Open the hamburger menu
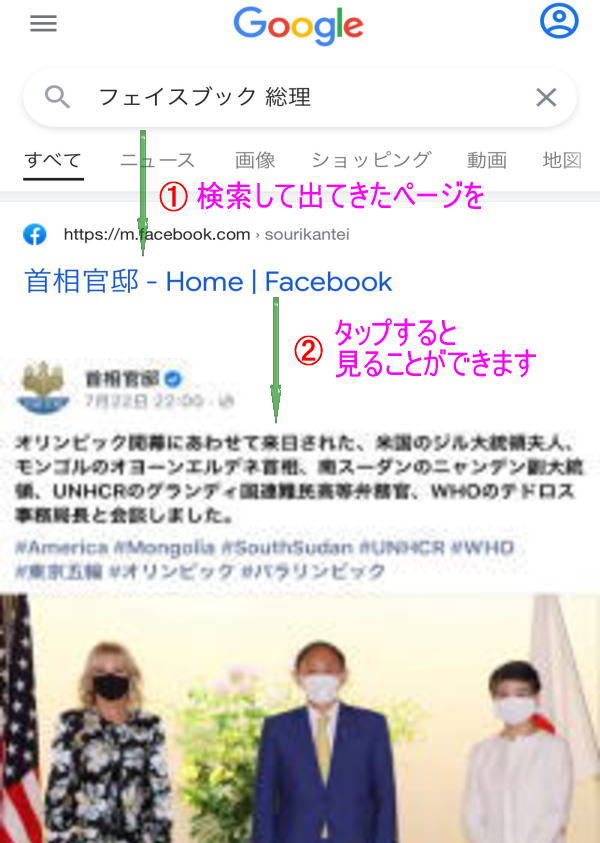600x843 pixels. (43, 24)
